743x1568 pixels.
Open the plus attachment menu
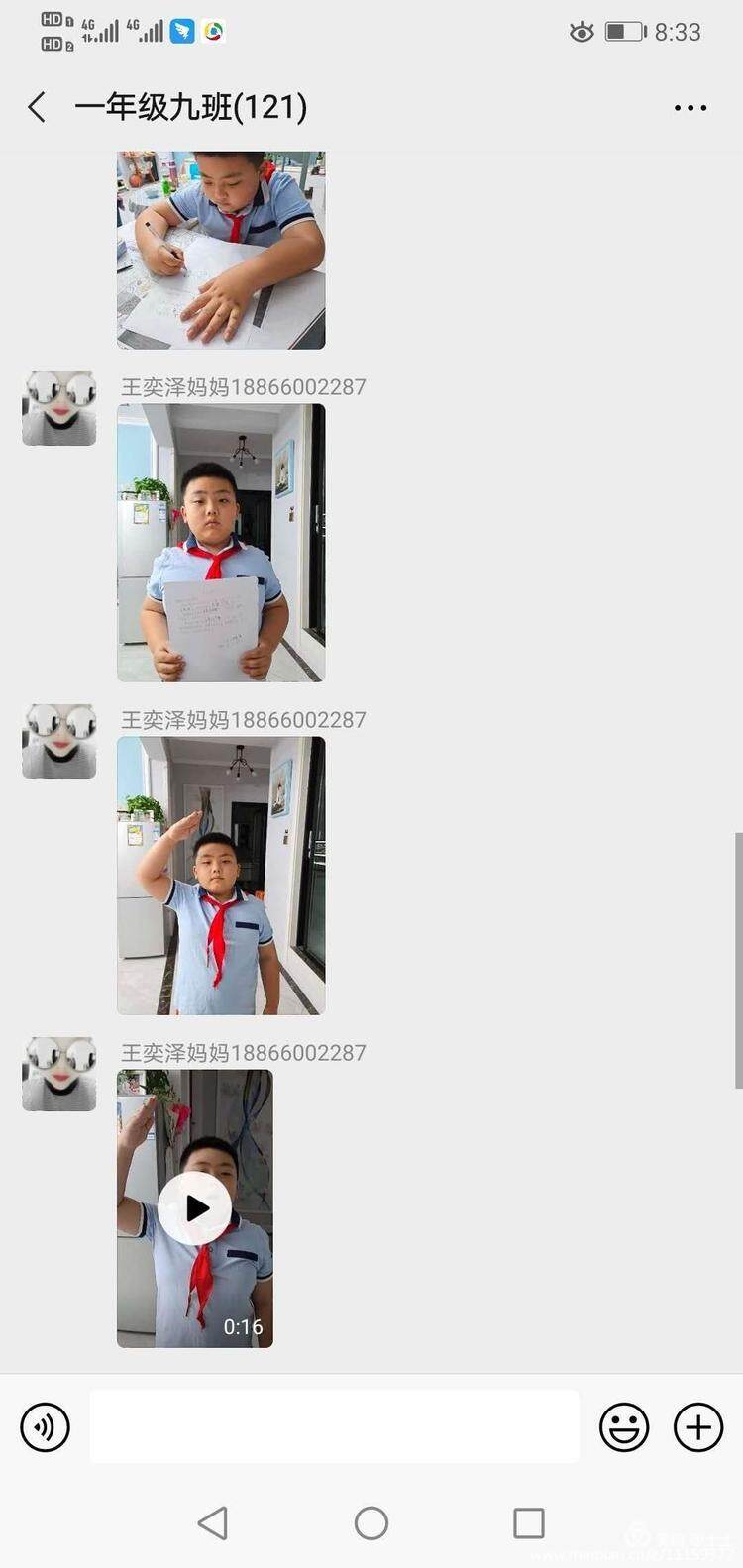tap(698, 1427)
